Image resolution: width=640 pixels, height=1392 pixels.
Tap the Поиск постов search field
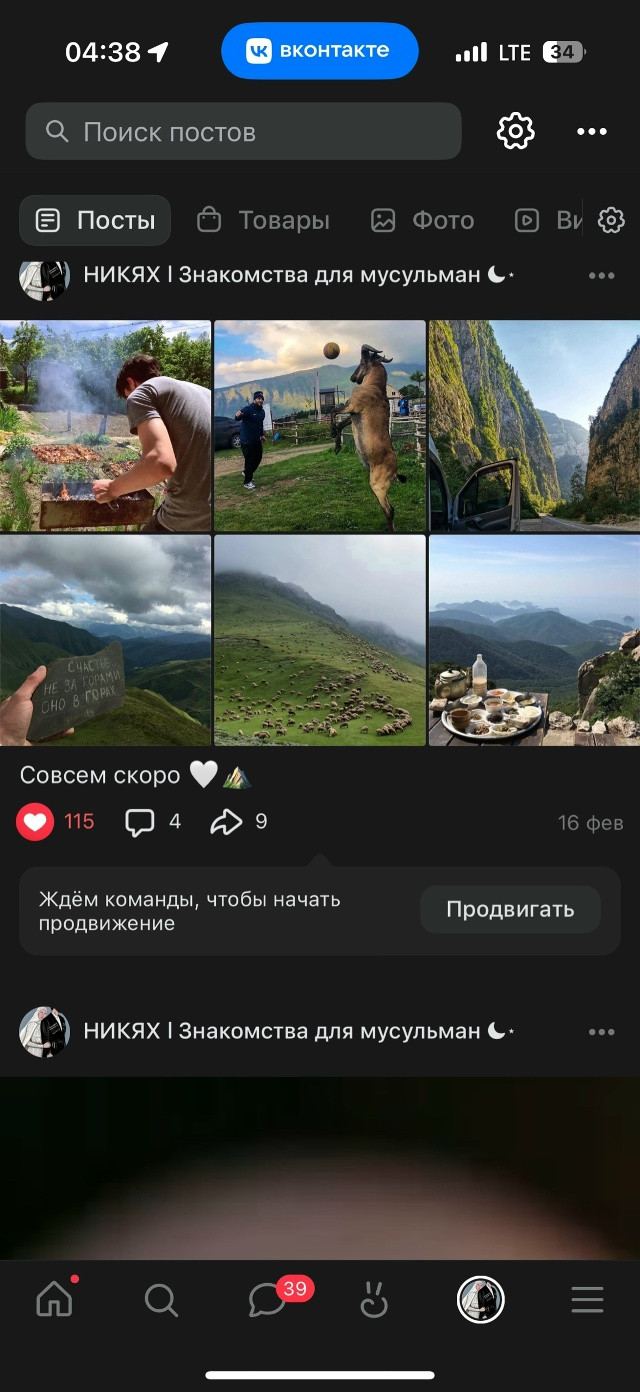coord(243,131)
